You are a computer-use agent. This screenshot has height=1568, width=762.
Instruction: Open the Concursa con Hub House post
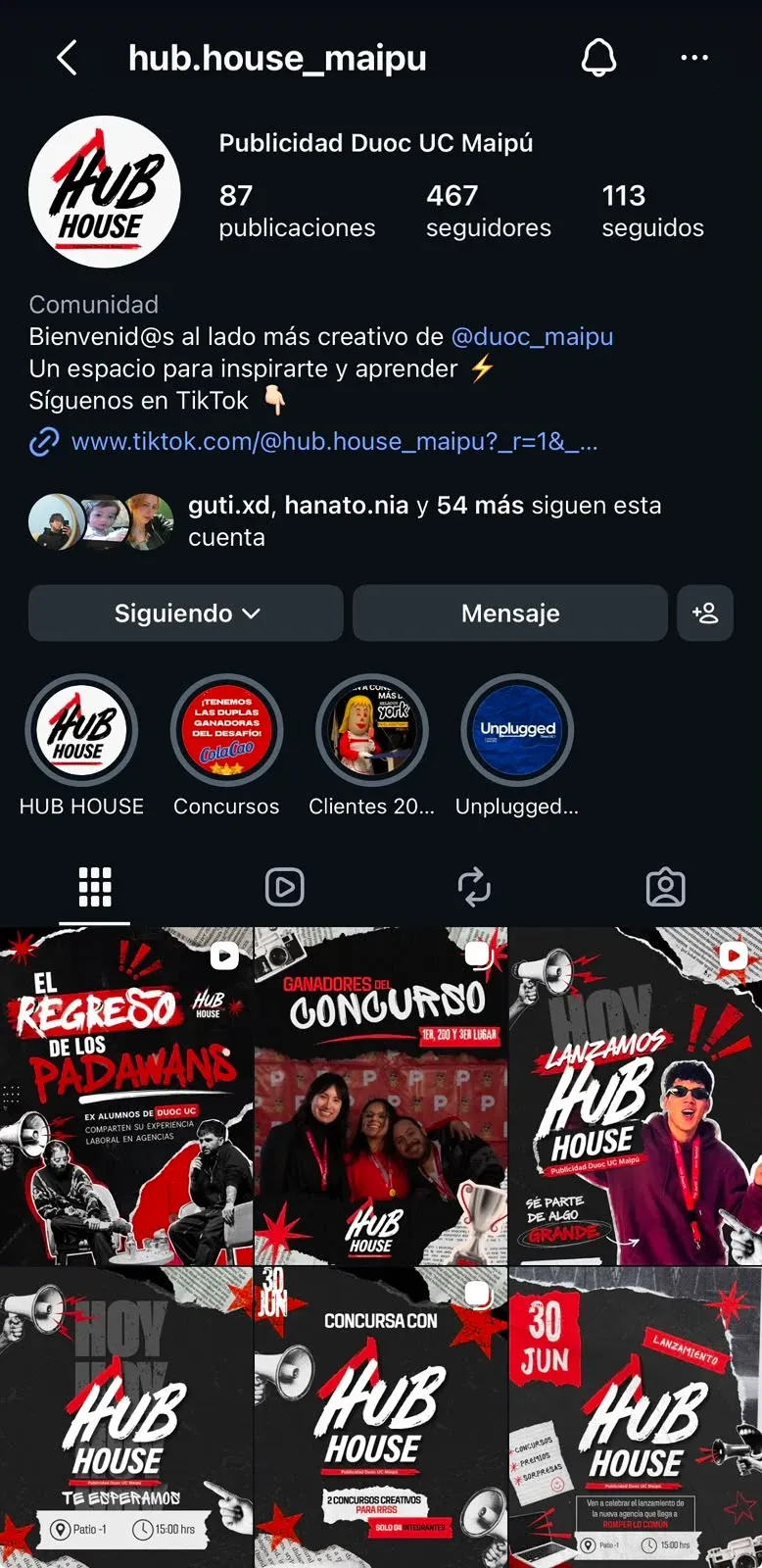(x=381, y=1417)
